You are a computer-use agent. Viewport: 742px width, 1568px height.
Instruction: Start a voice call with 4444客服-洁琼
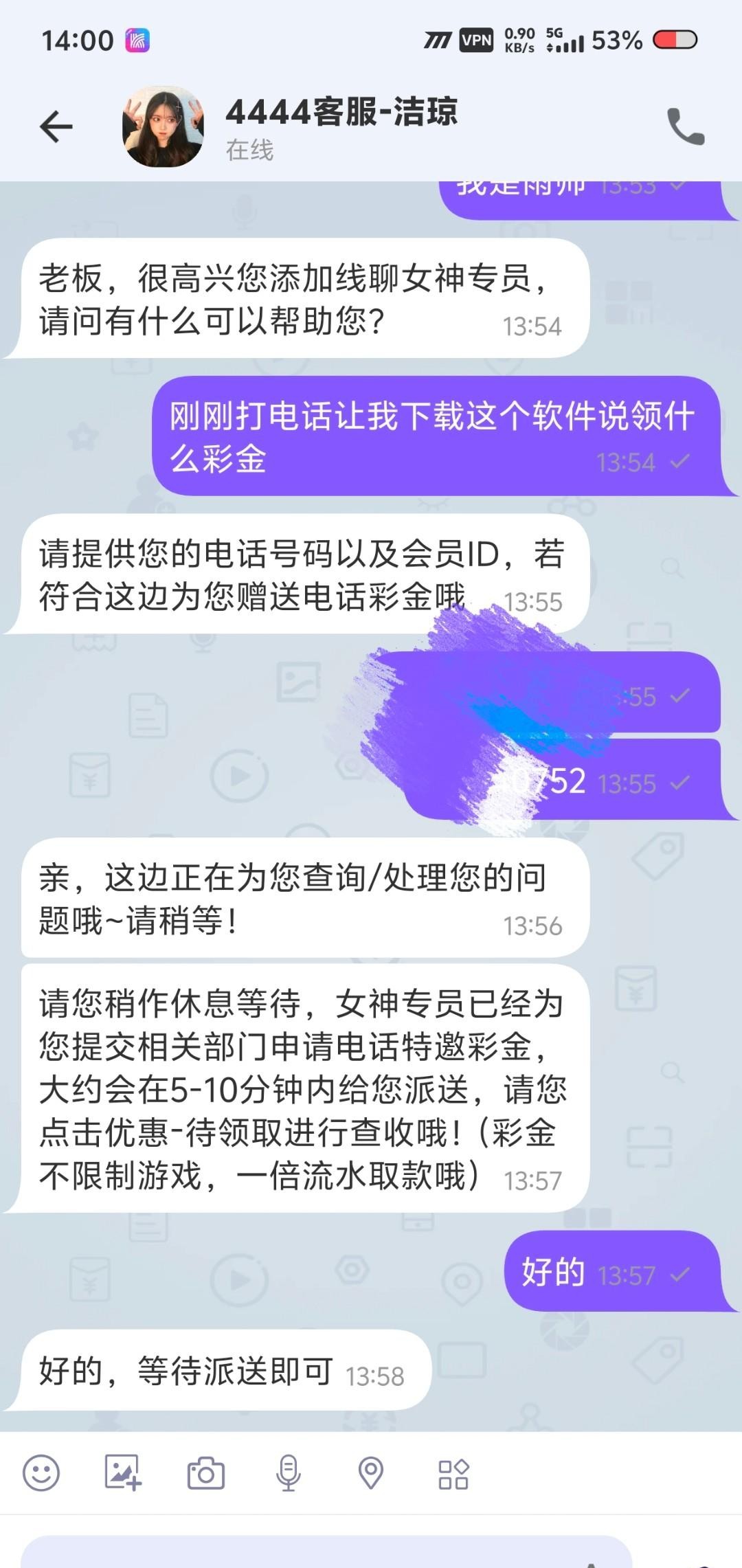pos(685,127)
